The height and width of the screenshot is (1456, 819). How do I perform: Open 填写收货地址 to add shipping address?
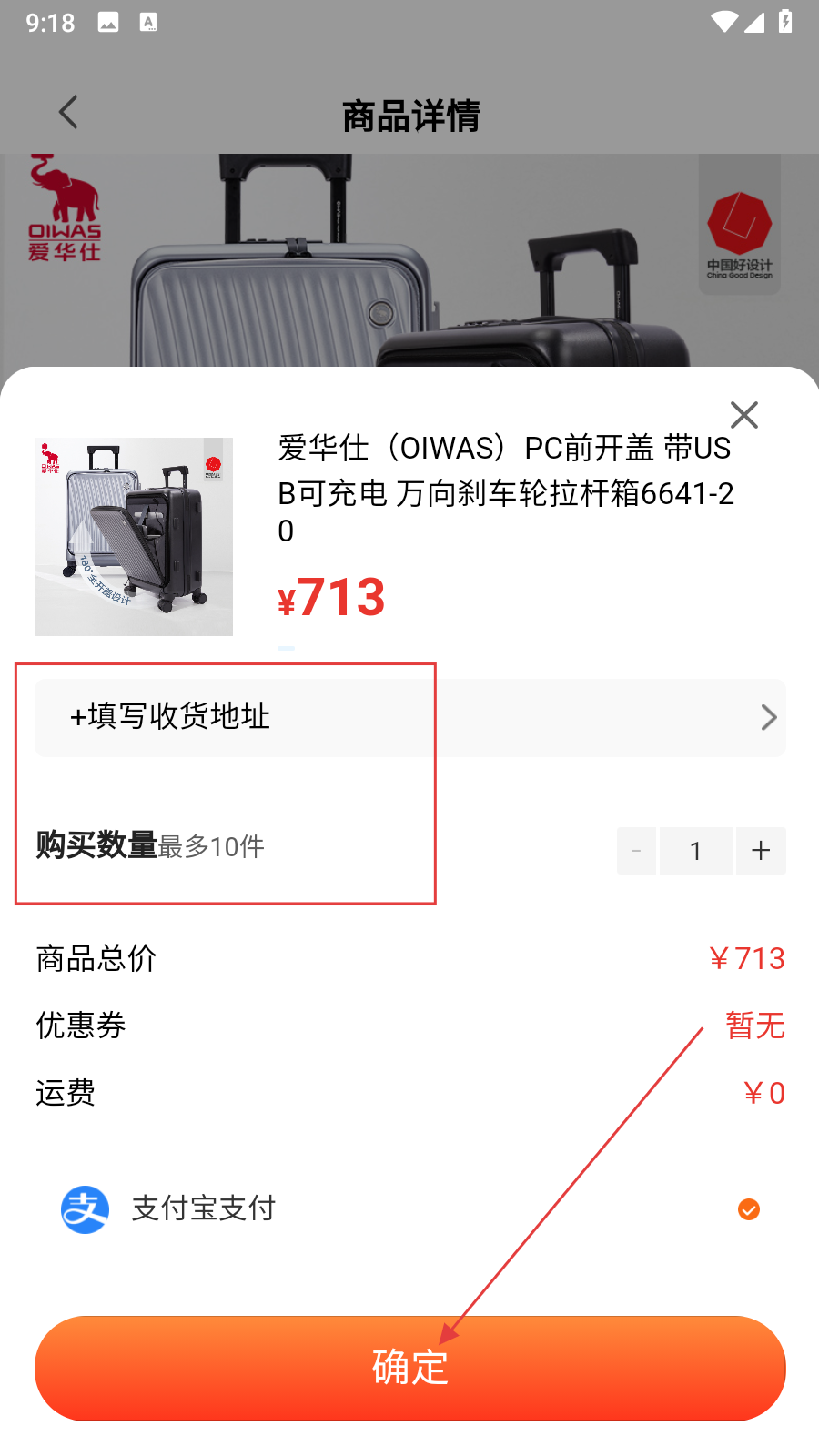409,717
